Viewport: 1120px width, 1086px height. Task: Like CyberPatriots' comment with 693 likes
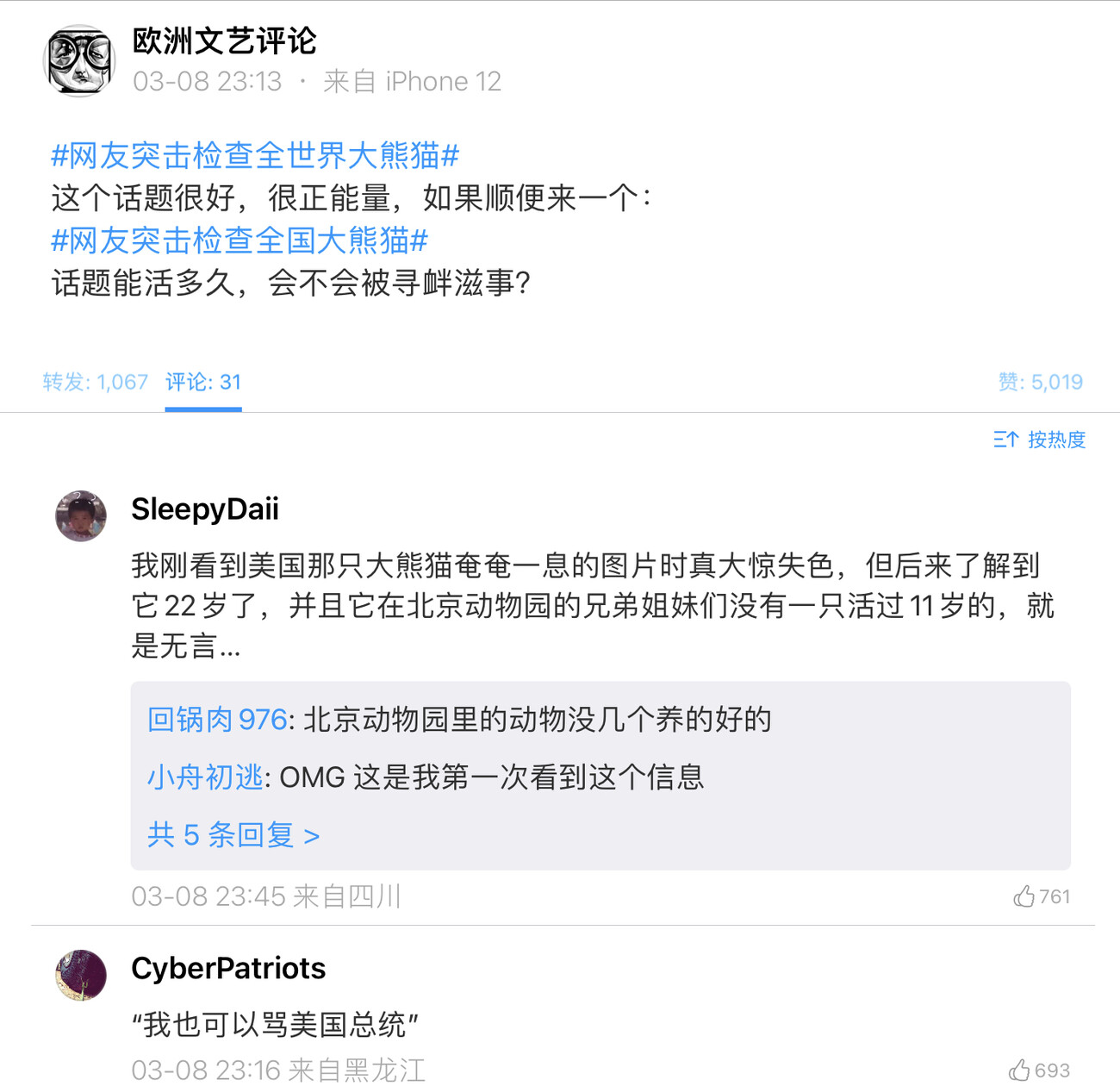pyautogui.click(x=1020, y=1070)
